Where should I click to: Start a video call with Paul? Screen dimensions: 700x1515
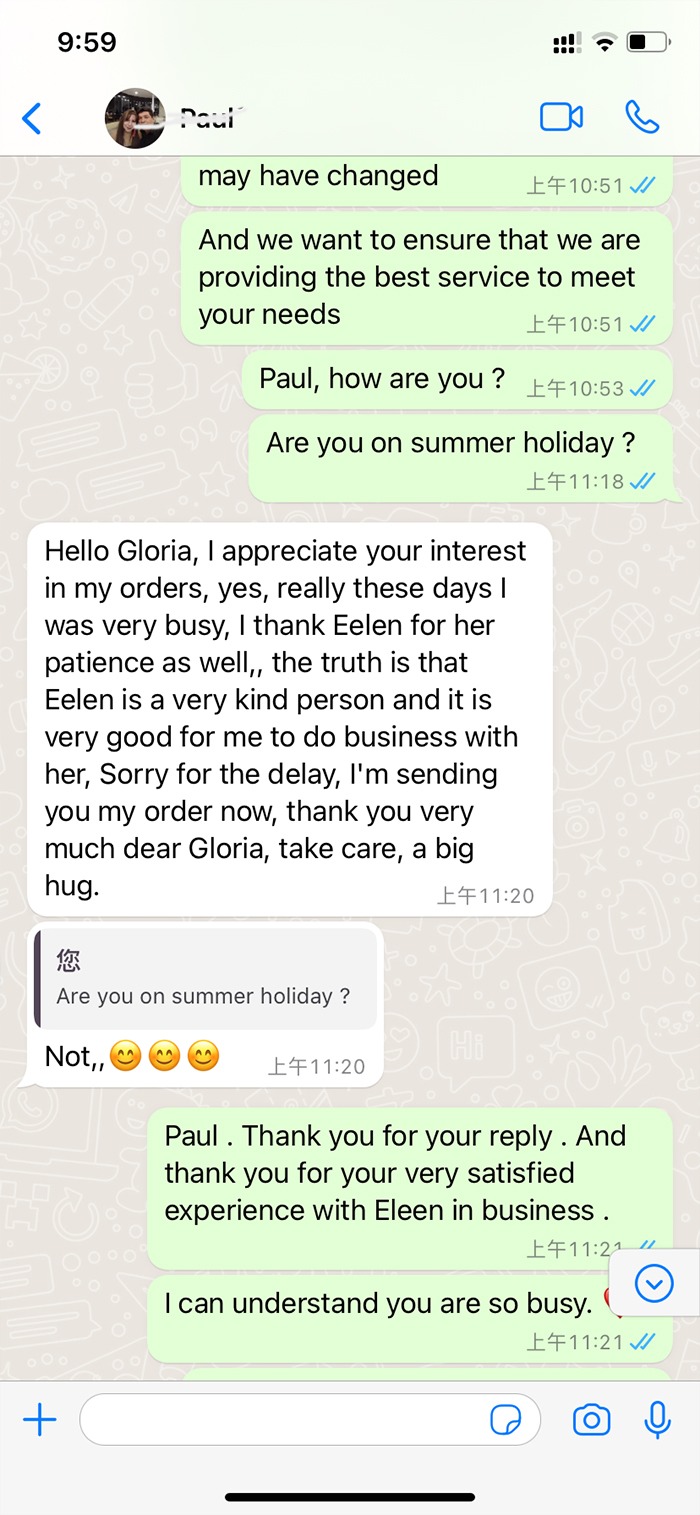click(x=561, y=117)
